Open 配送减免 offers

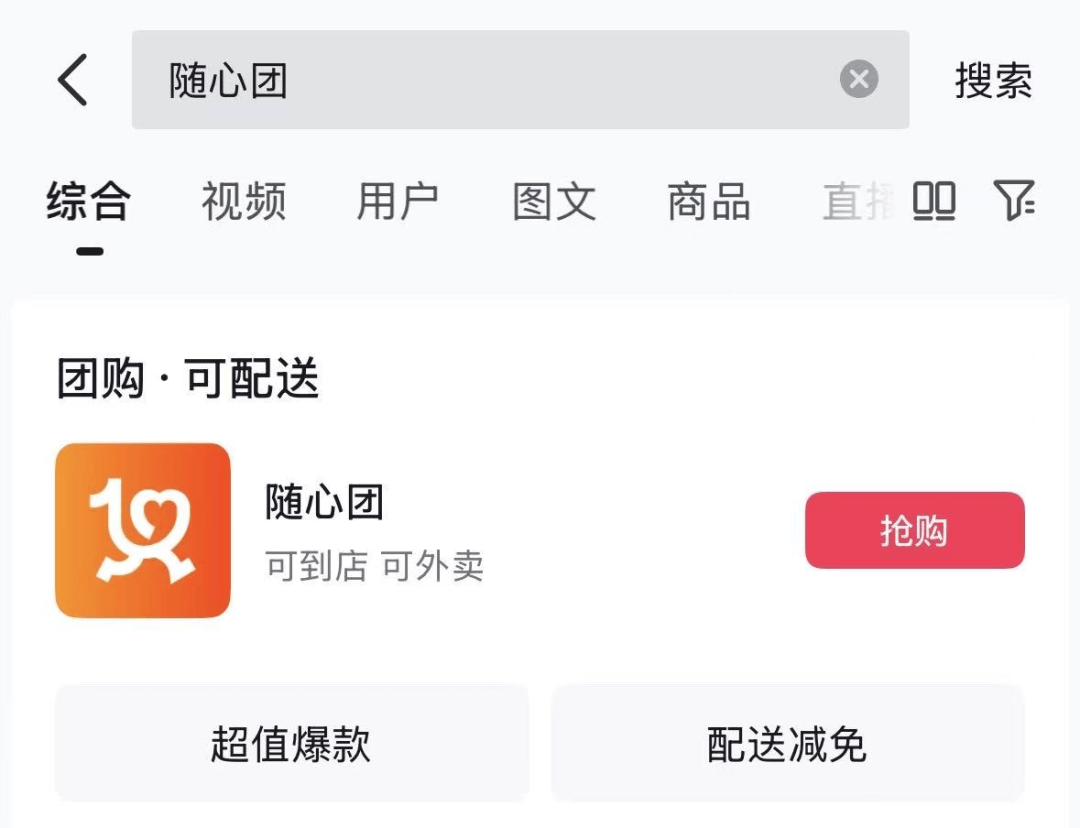click(x=787, y=744)
